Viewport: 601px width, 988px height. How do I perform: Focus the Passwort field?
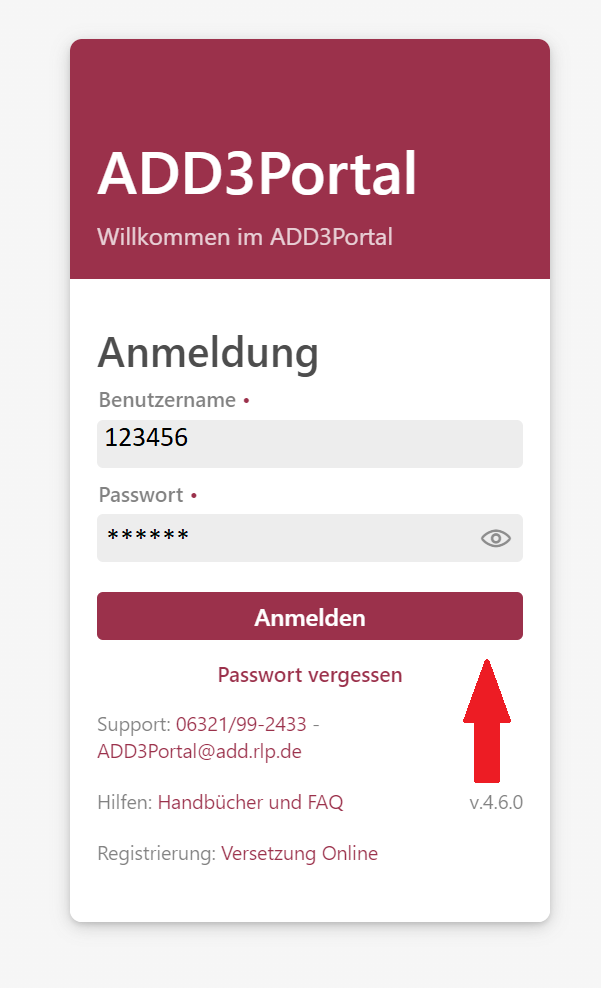(287, 537)
